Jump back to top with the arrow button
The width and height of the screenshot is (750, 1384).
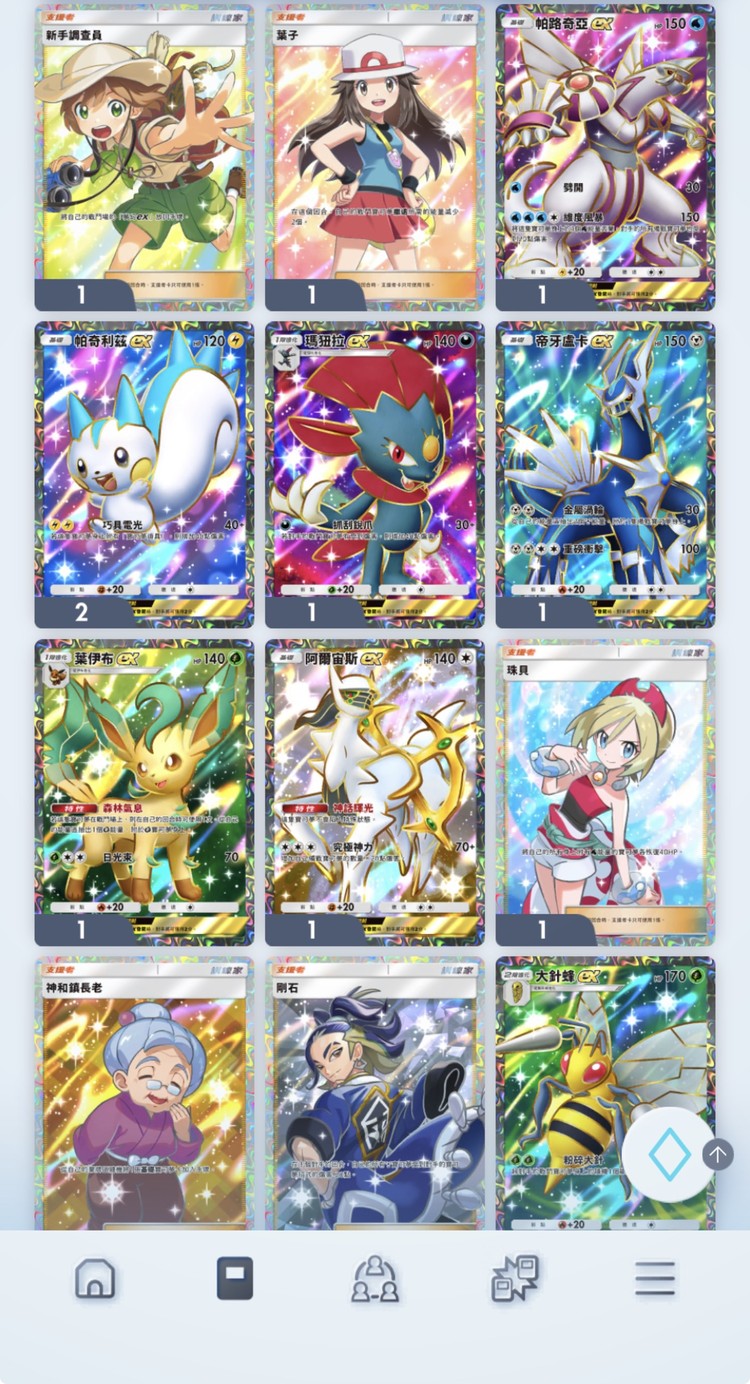click(717, 1154)
